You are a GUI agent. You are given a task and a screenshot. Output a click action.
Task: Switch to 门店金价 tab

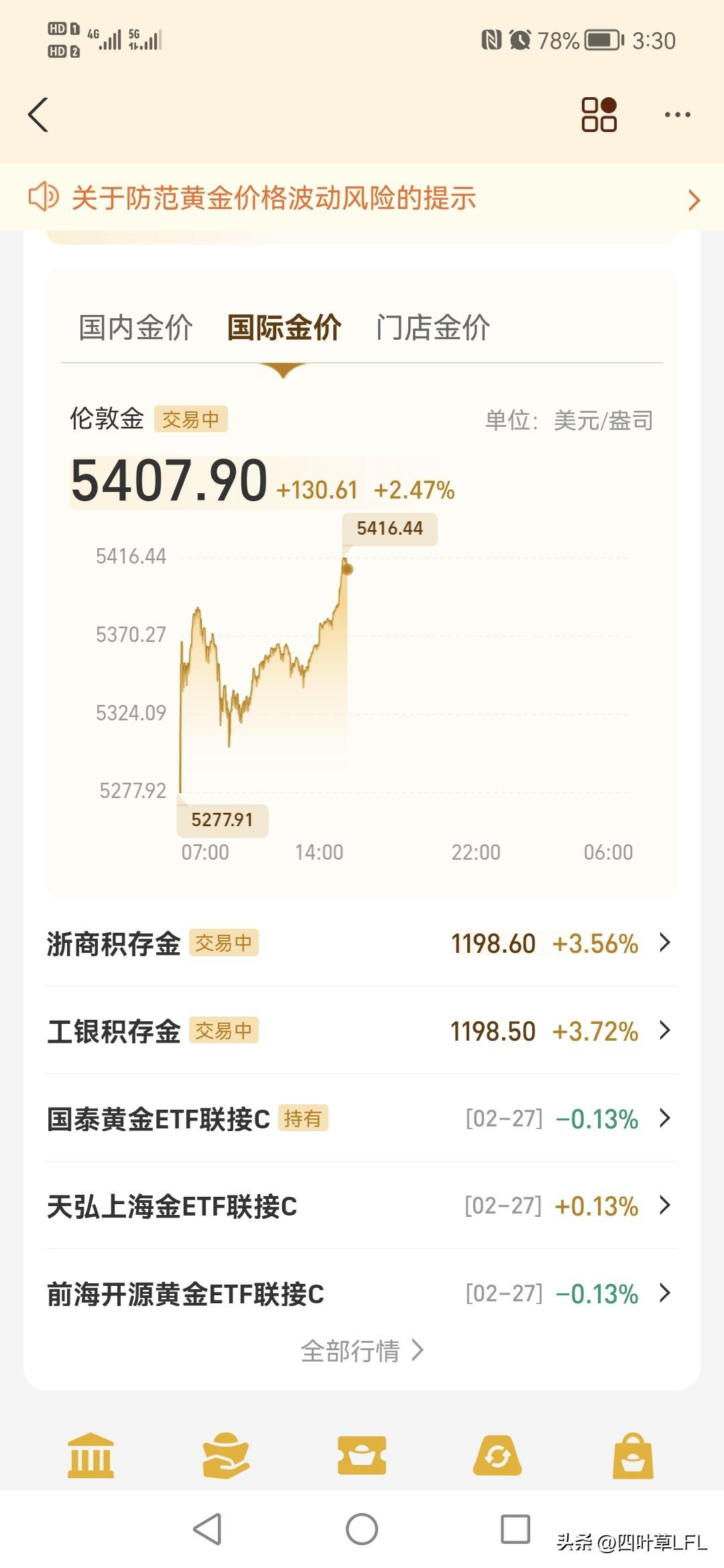[x=433, y=328]
